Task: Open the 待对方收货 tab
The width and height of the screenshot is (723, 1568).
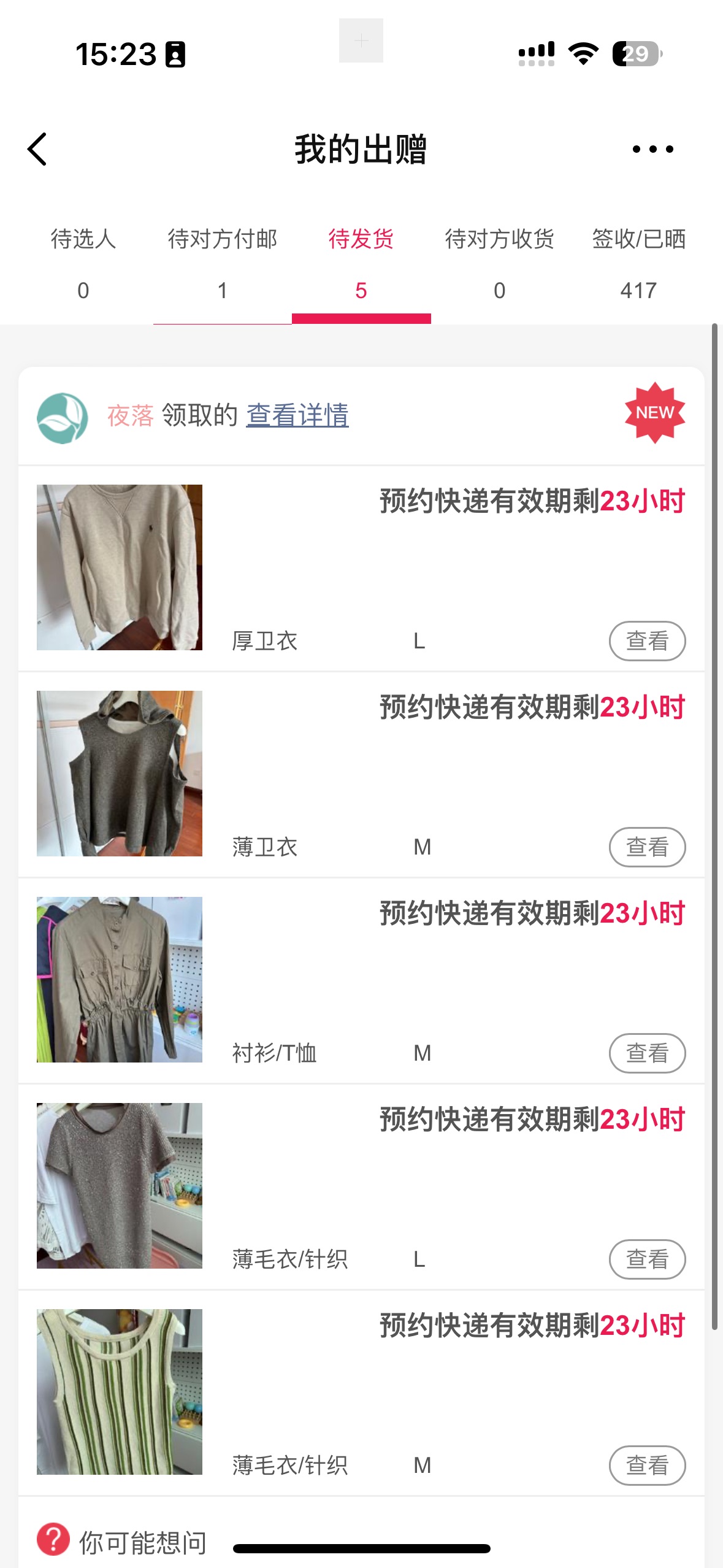Action: coord(499,263)
